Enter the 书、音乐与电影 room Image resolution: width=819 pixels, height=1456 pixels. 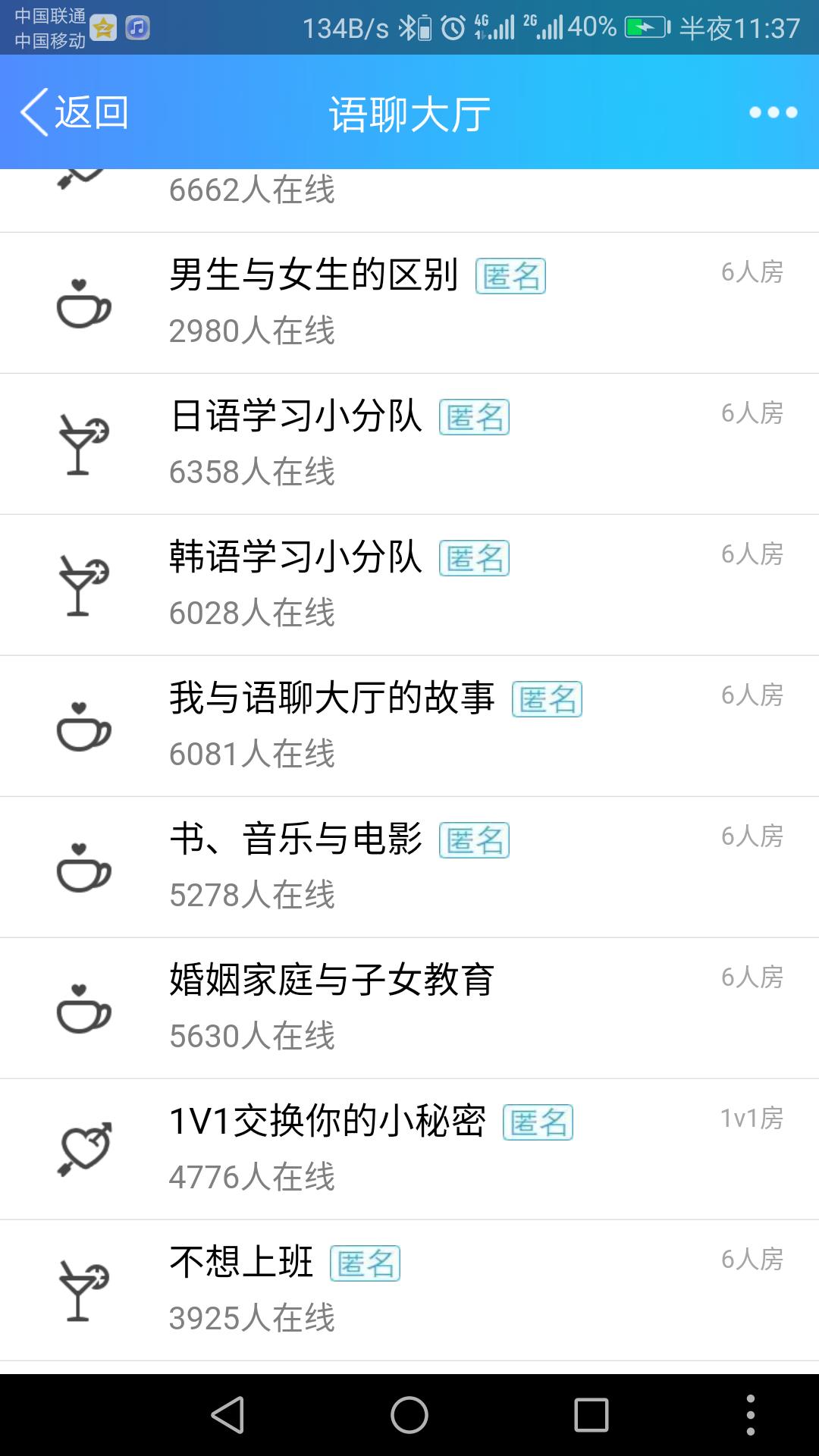[x=409, y=867]
